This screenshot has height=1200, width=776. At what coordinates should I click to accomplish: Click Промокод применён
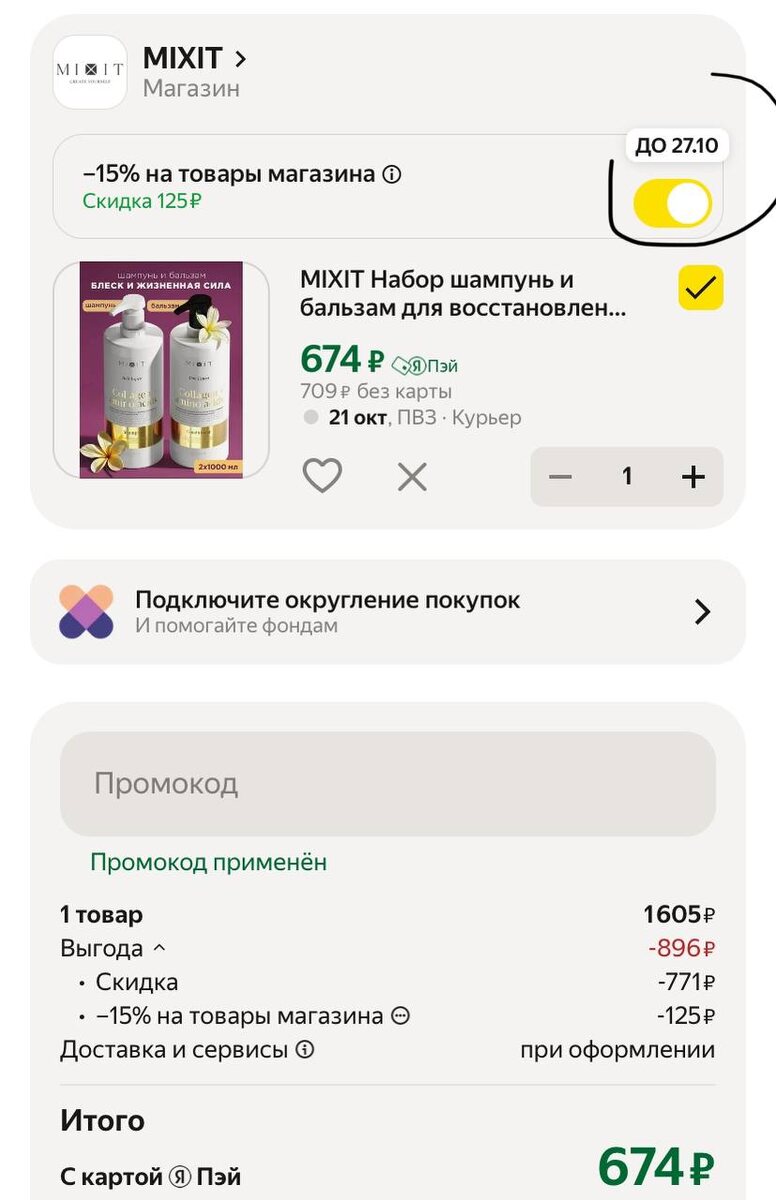click(x=209, y=861)
